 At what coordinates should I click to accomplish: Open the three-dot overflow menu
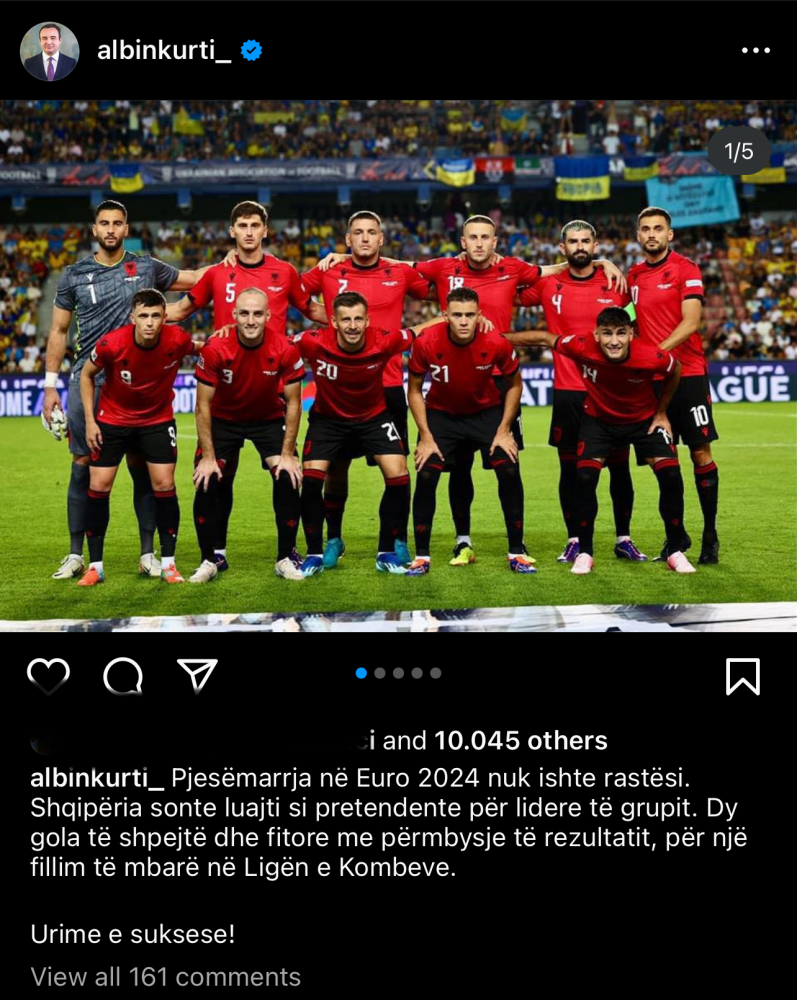(x=755, y=51)
